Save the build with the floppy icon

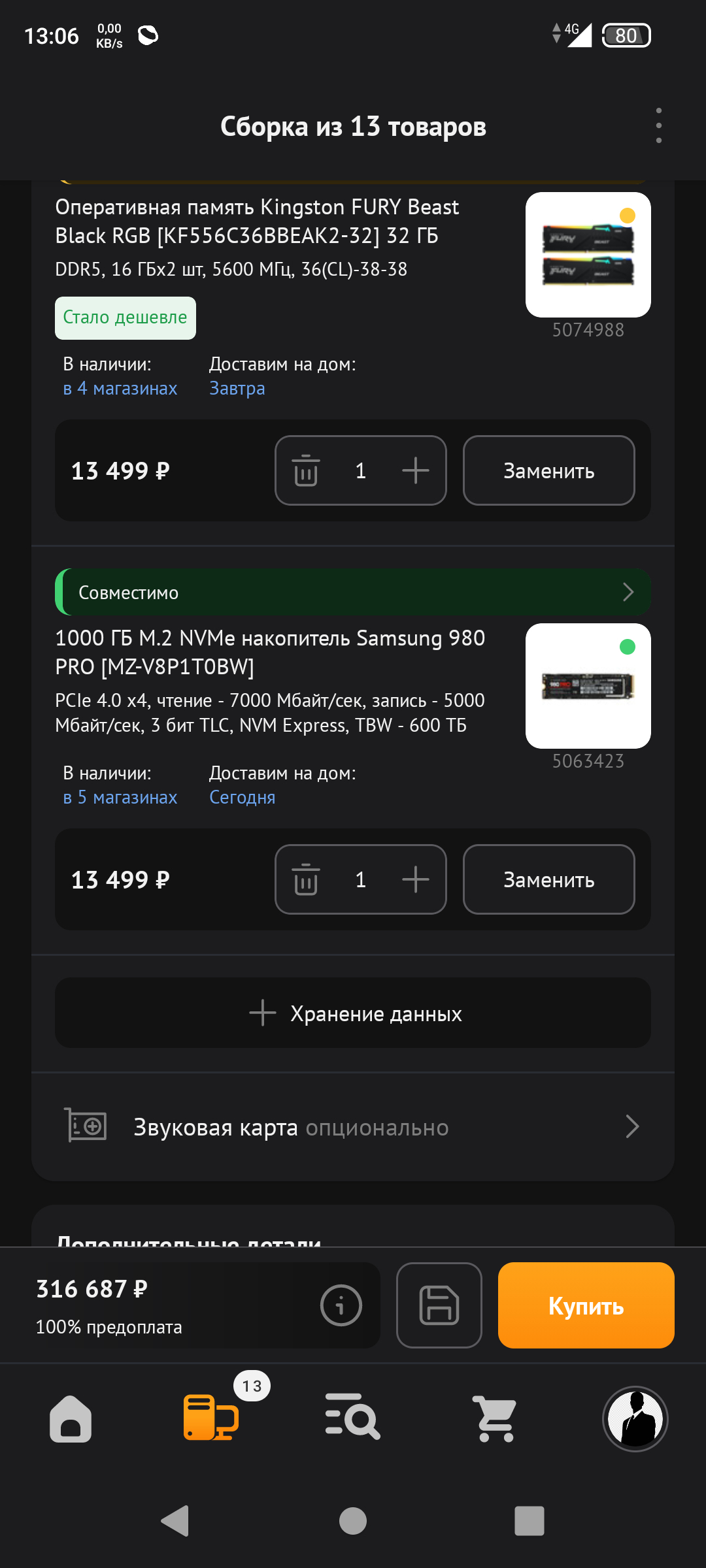tap(439, 1305)
